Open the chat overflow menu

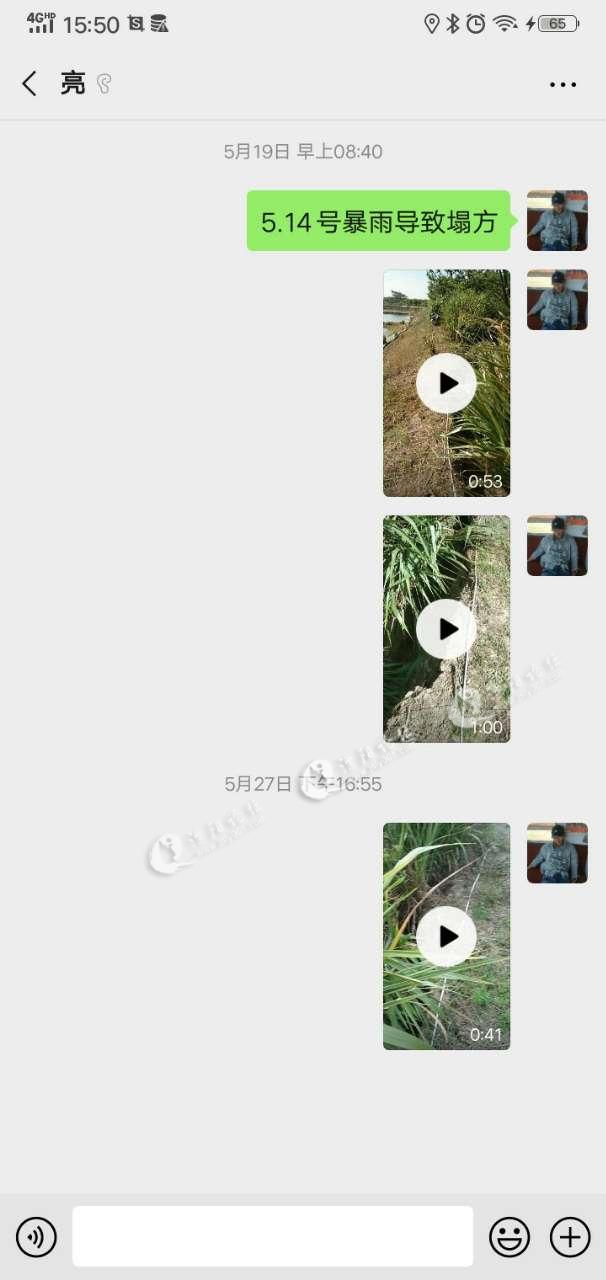pyautogui.click(x=563, y=85)
